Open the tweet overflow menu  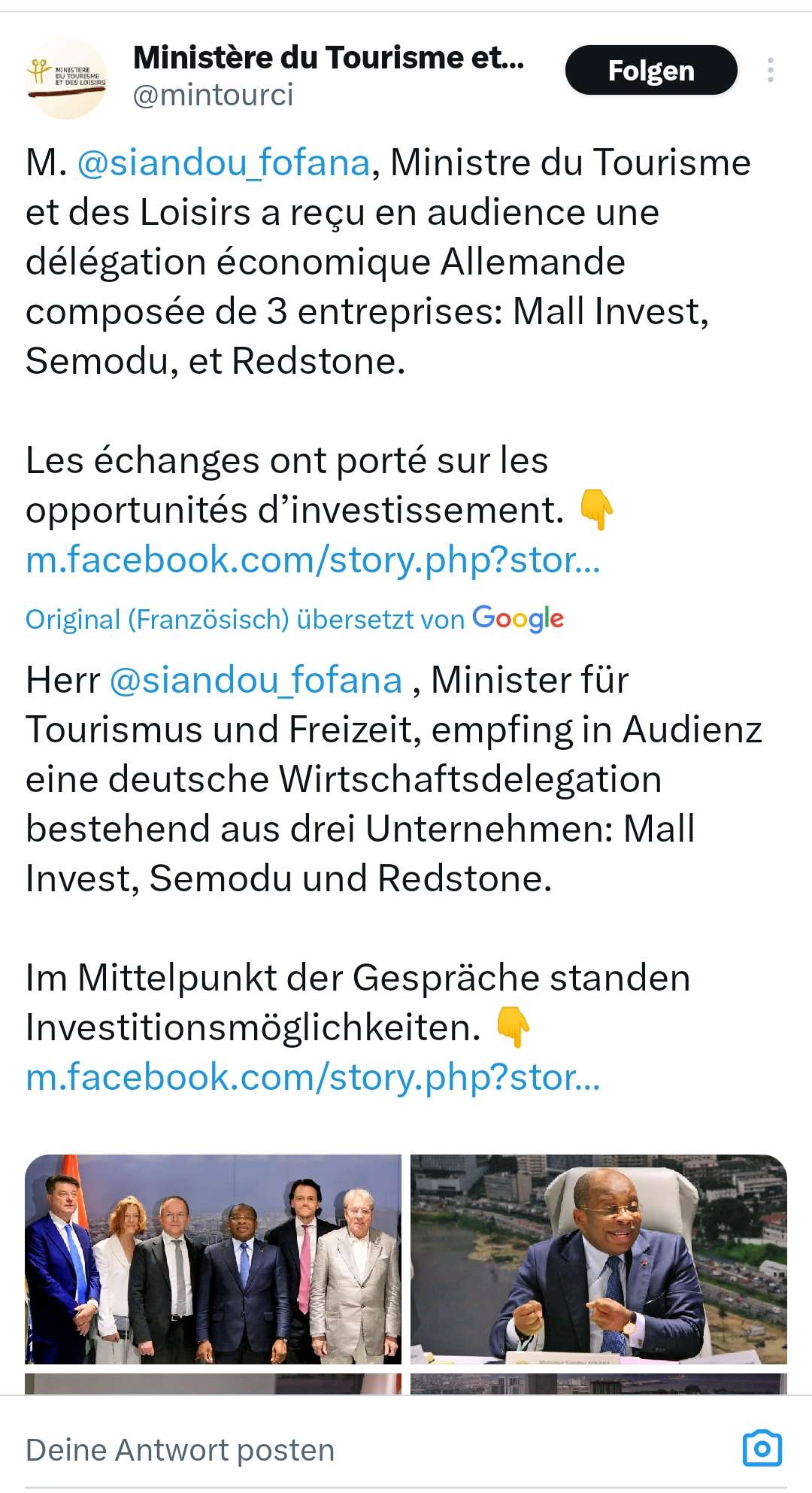(770, 71)
